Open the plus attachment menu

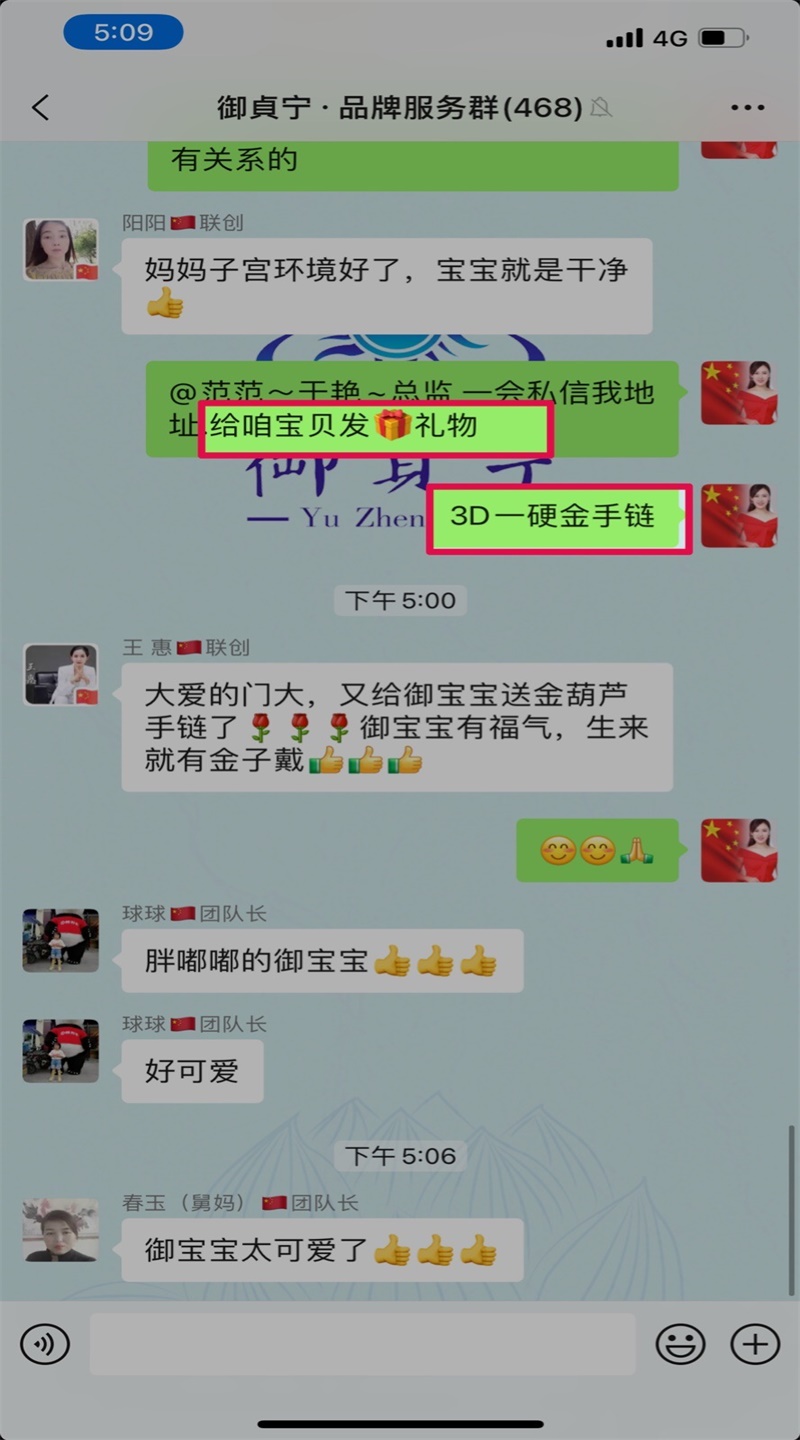click(x=755, y=1344)
